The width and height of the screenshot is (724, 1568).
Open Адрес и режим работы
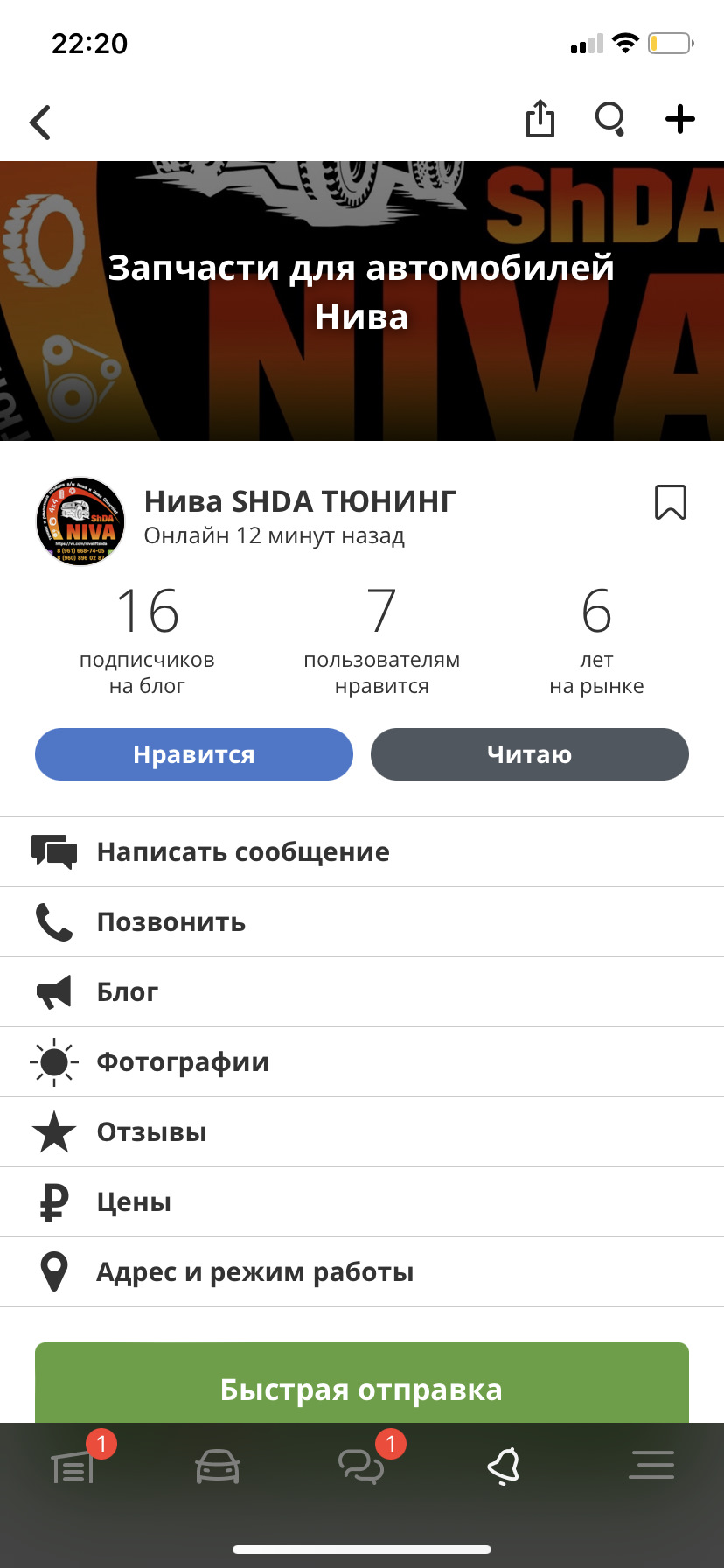(254, 1271)
